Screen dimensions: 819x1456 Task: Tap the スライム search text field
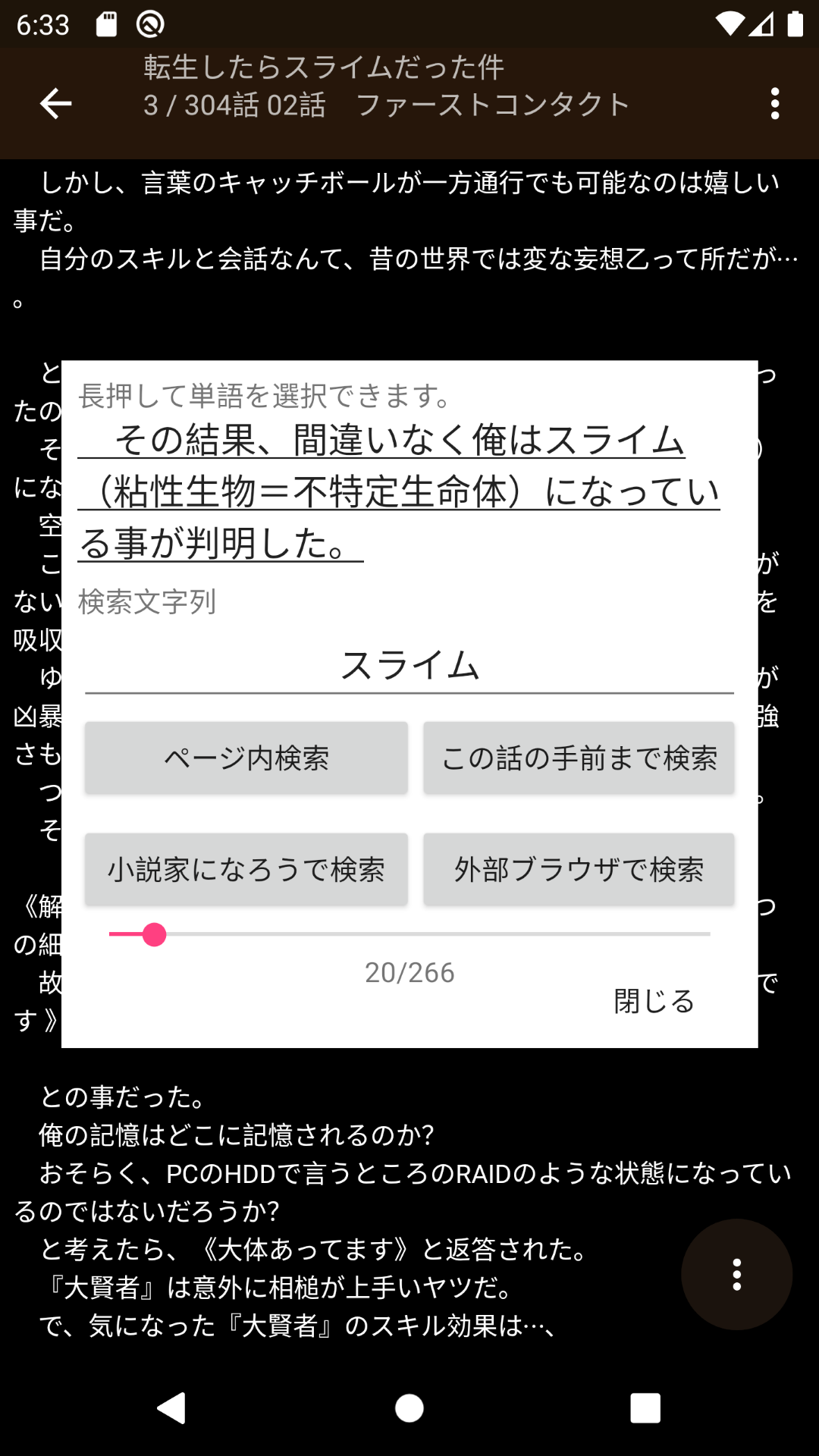click(x=409, y=666)
